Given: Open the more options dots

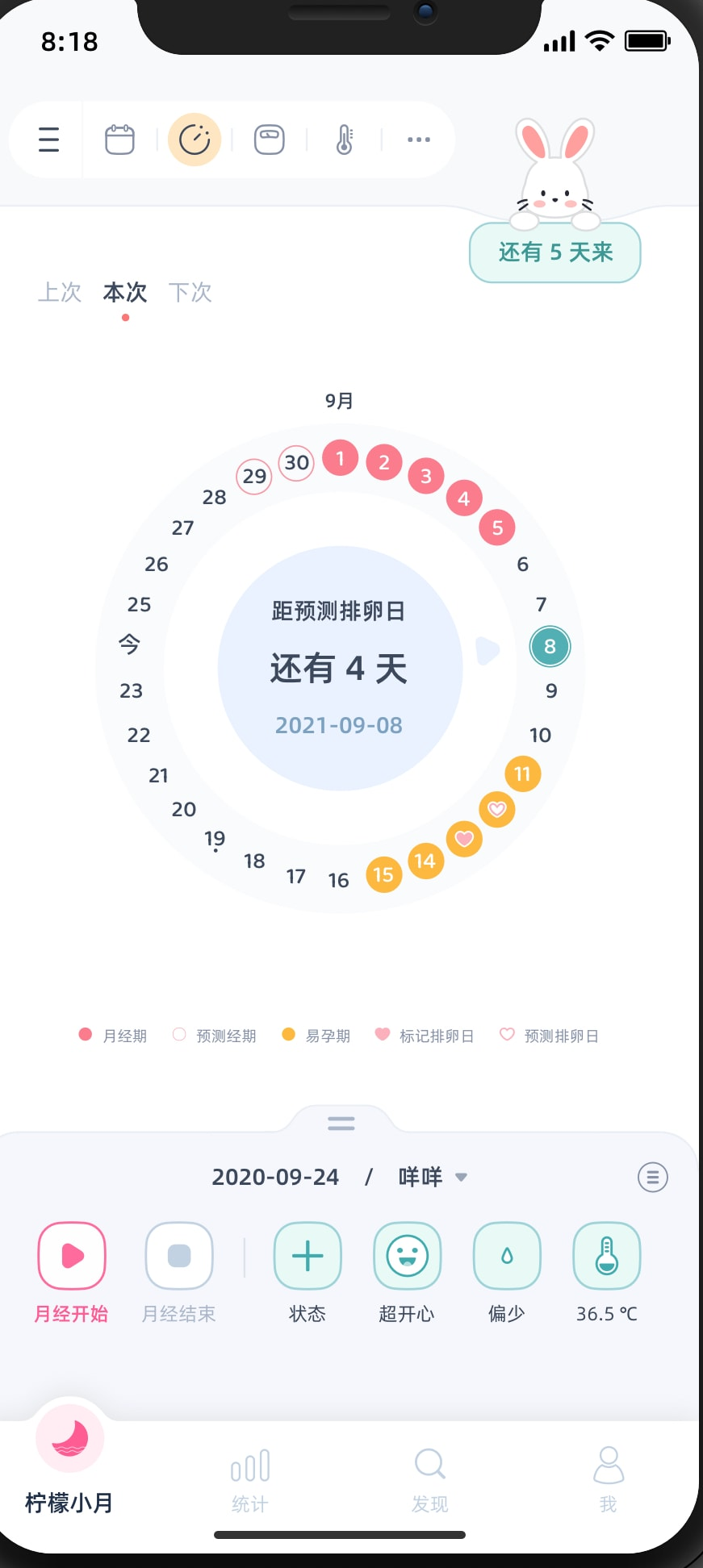Looking at the screenshot, I should coord(419,140).
